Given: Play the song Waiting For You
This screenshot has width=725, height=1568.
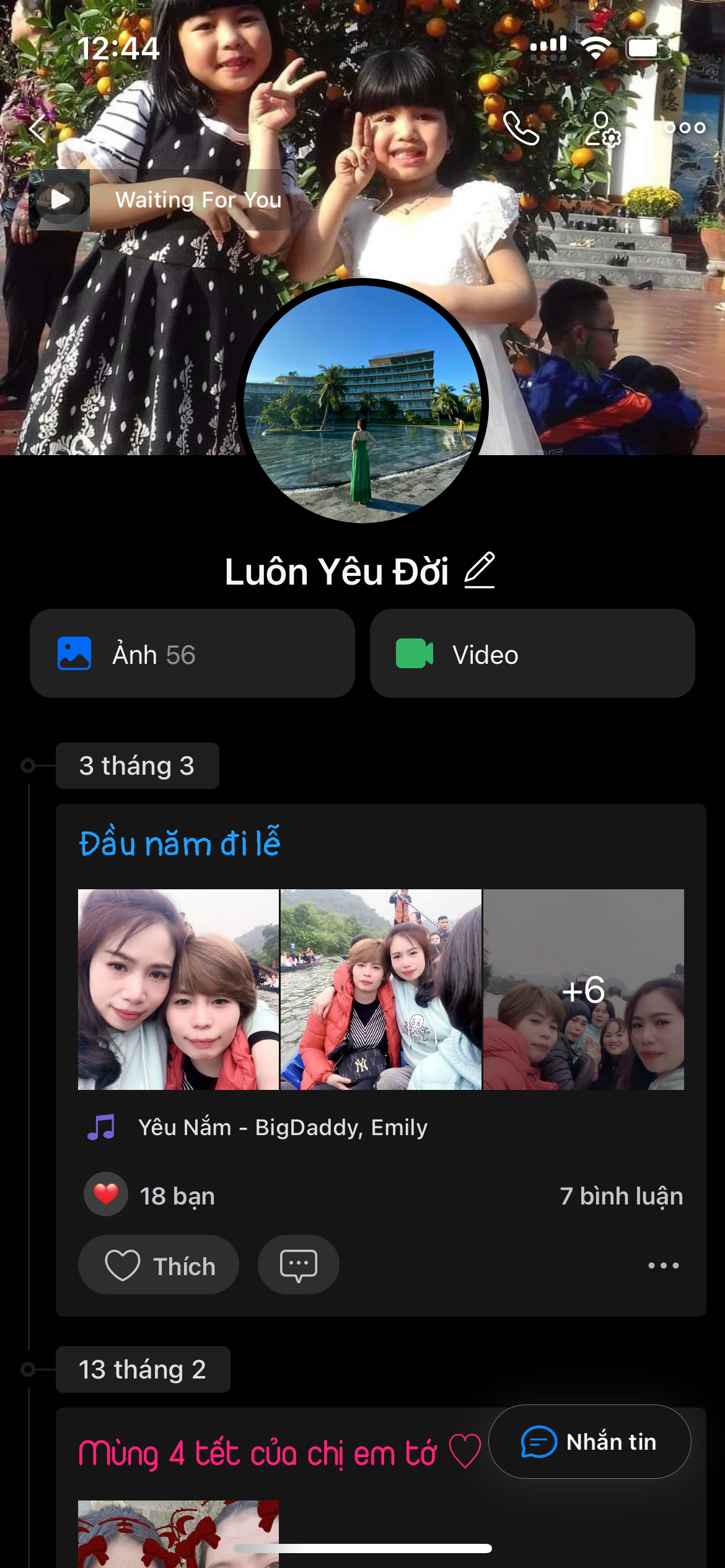Looking at the screenshot, I should tap(60, 199).
